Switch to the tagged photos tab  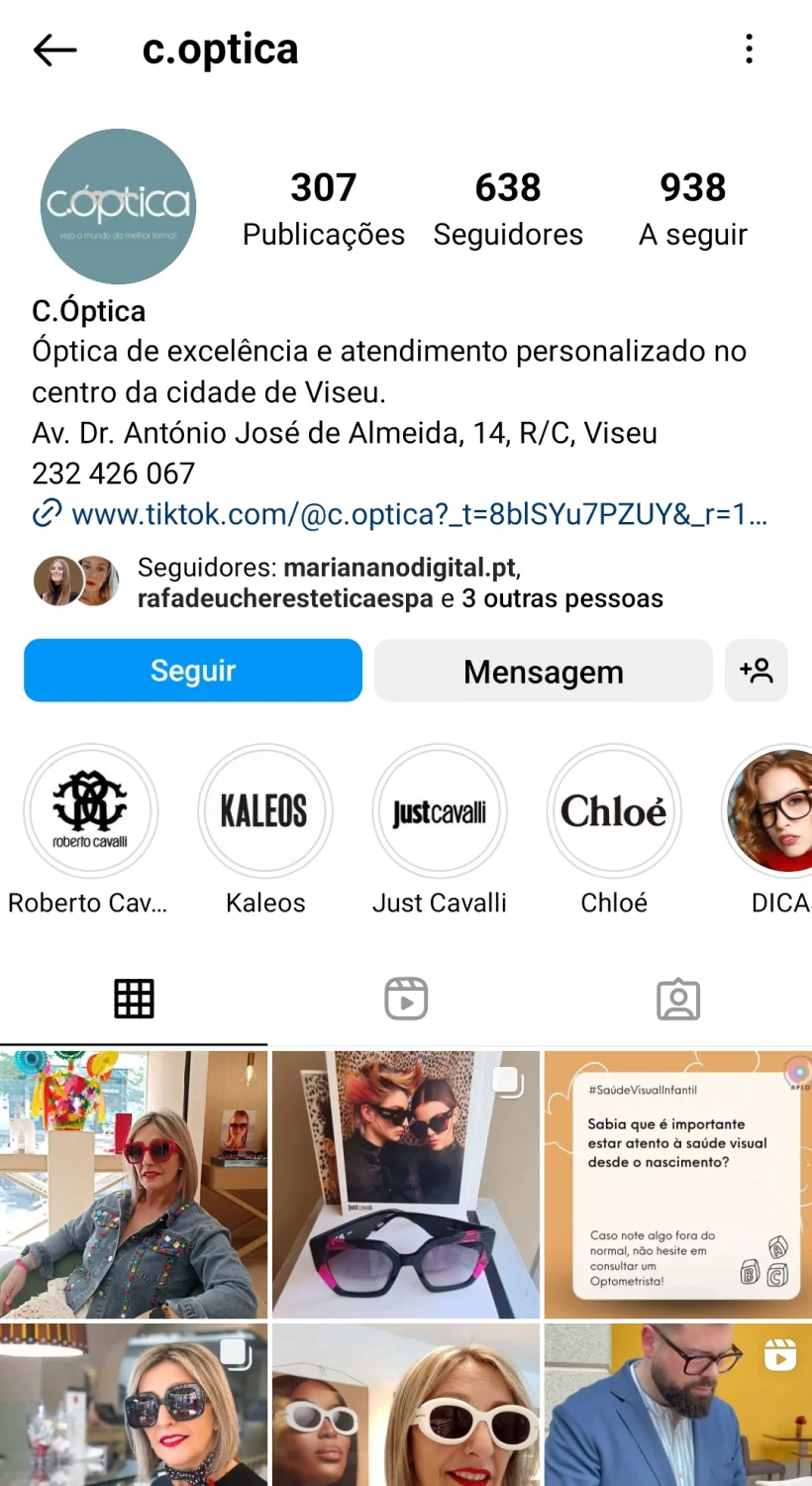pyautogui.click(x=678, y=999)
